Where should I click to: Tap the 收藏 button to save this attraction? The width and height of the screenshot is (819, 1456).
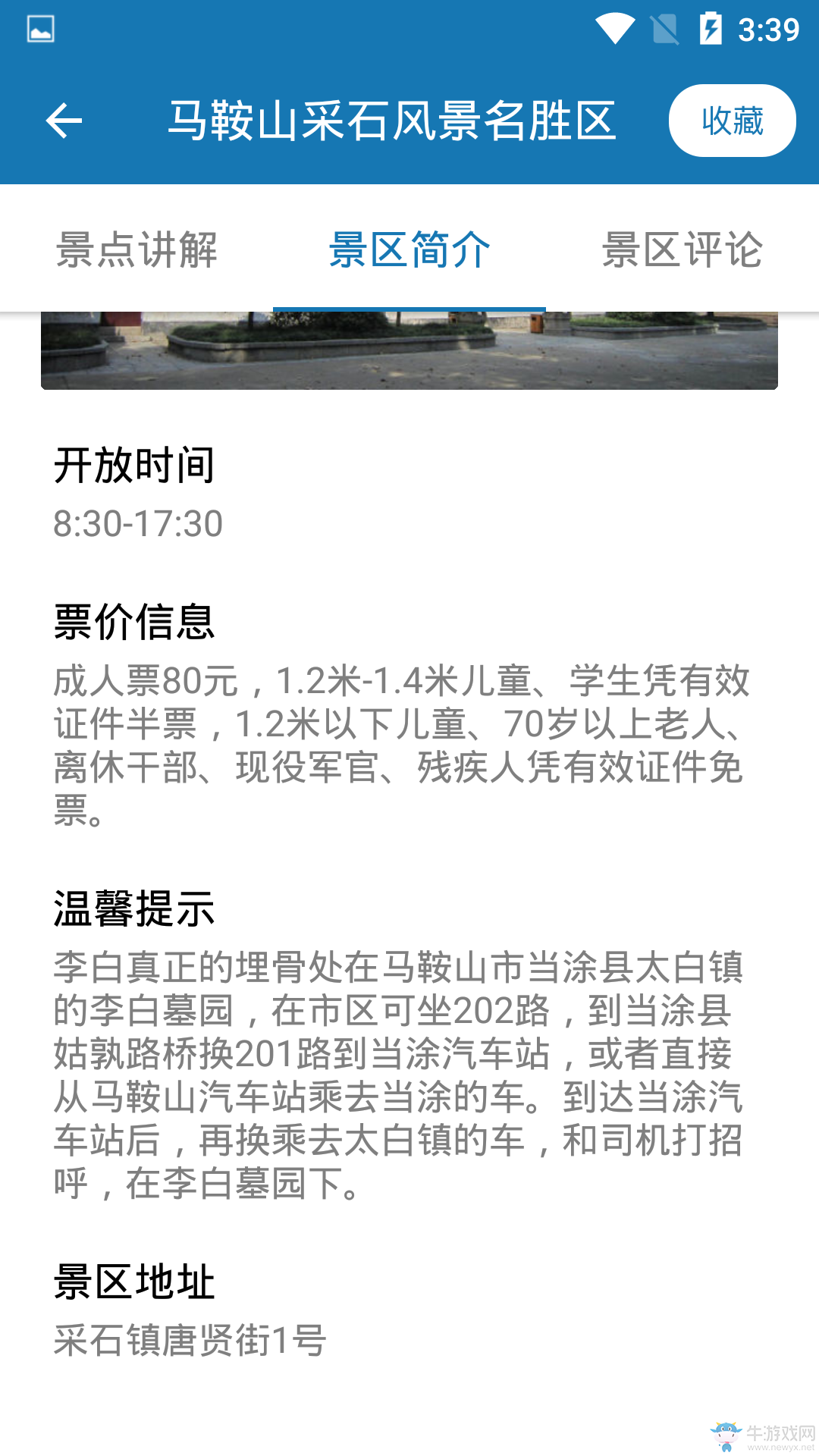[732, 121]
